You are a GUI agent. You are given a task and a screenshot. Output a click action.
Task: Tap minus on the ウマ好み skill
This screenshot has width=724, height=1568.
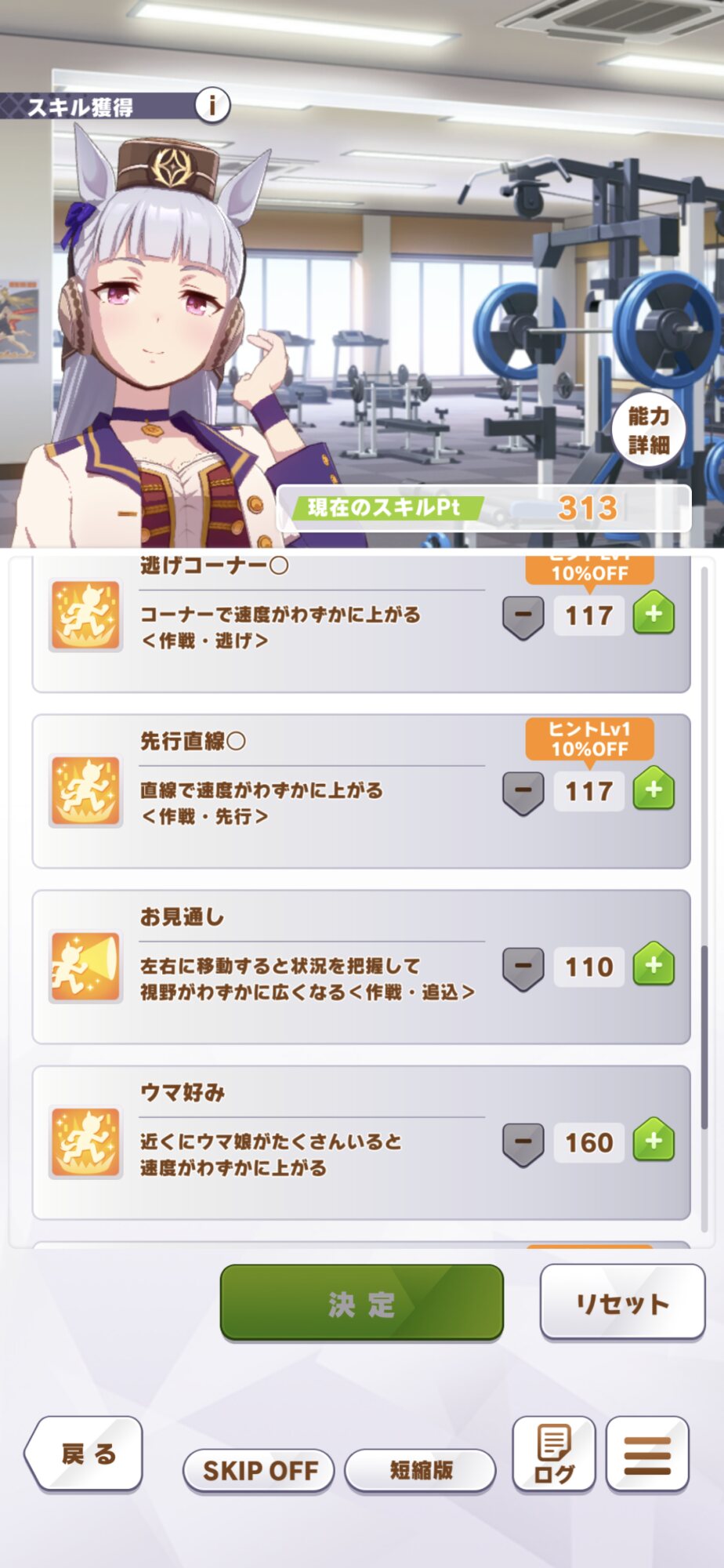(x=523, y=1143)
